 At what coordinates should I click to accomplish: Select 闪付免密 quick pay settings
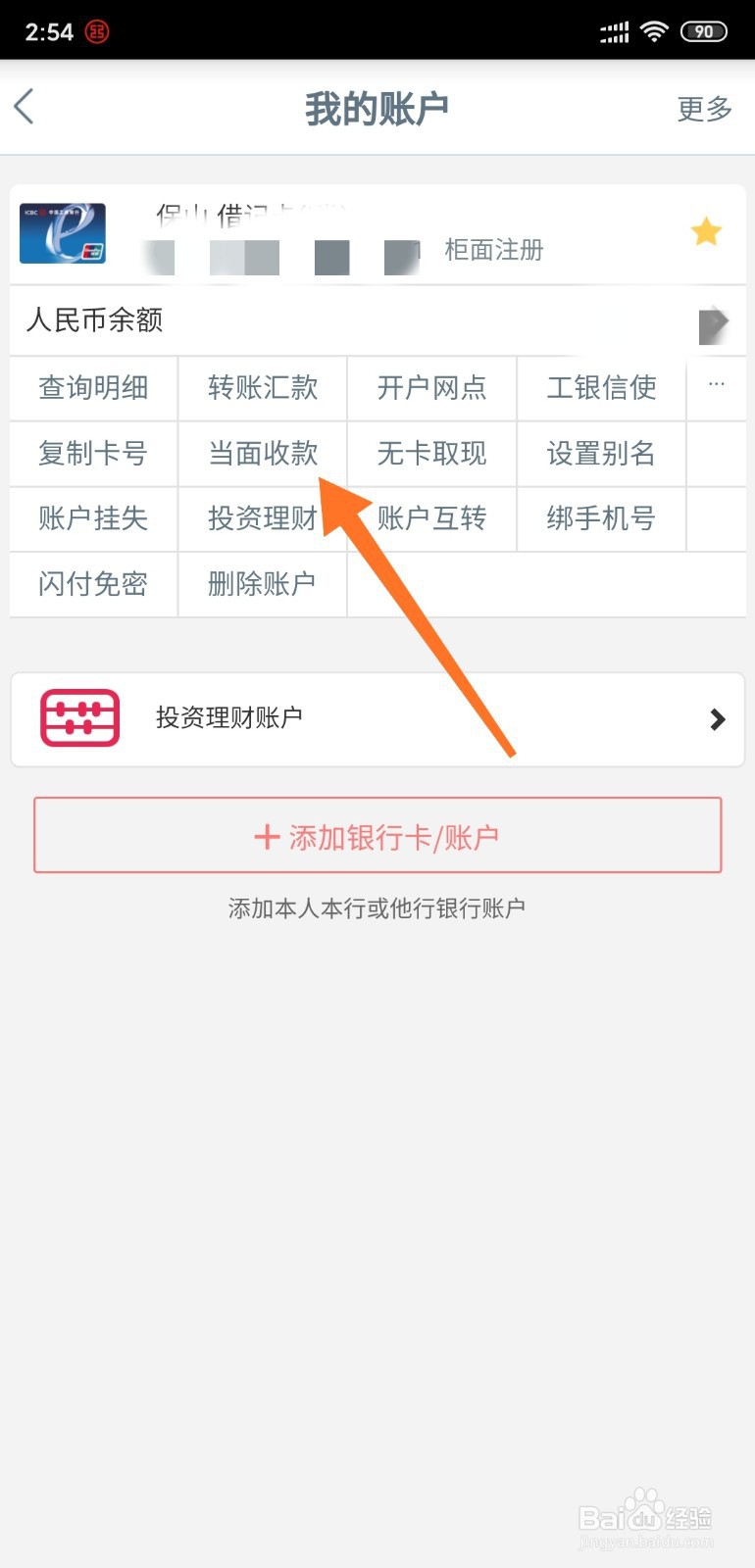pos(92,584)
